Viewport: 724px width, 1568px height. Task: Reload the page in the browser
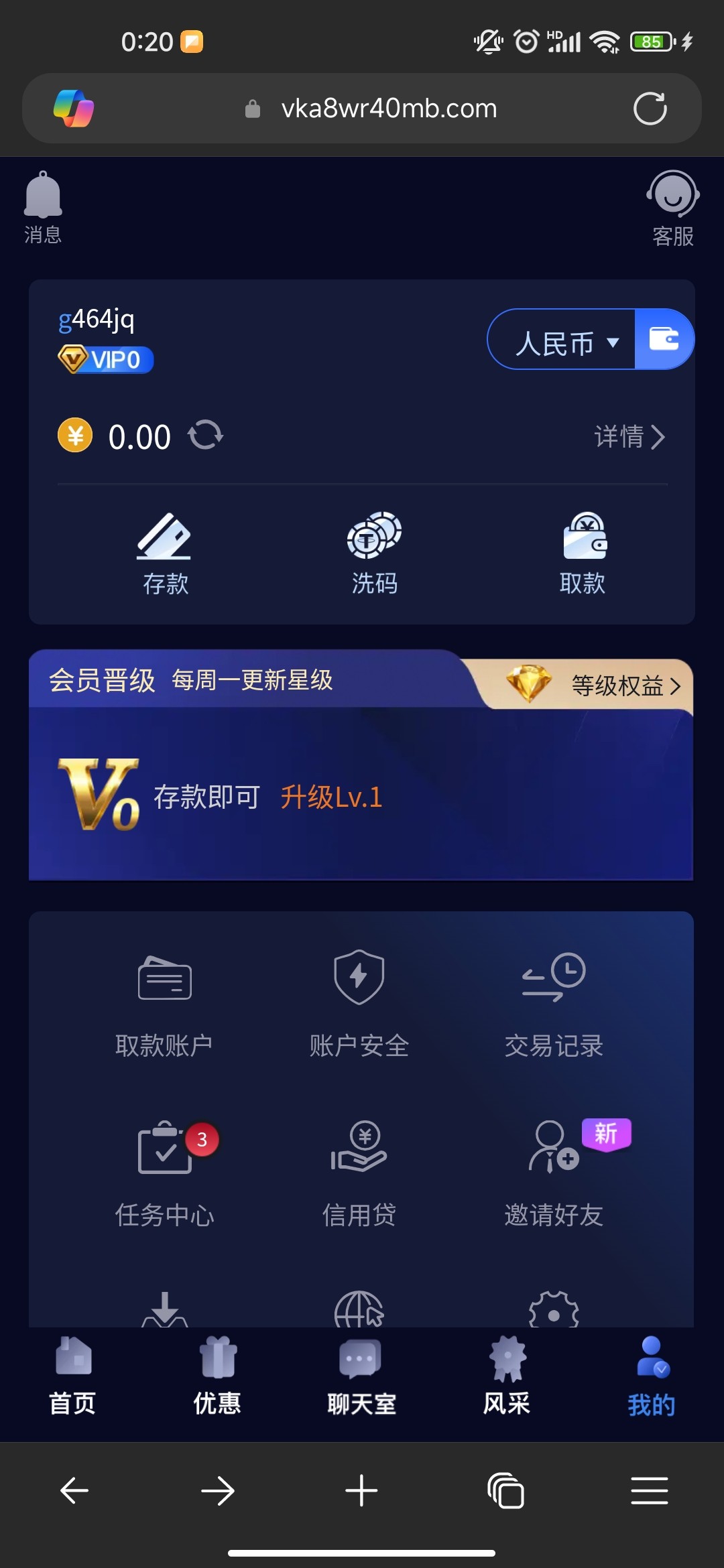pos(650,109)
